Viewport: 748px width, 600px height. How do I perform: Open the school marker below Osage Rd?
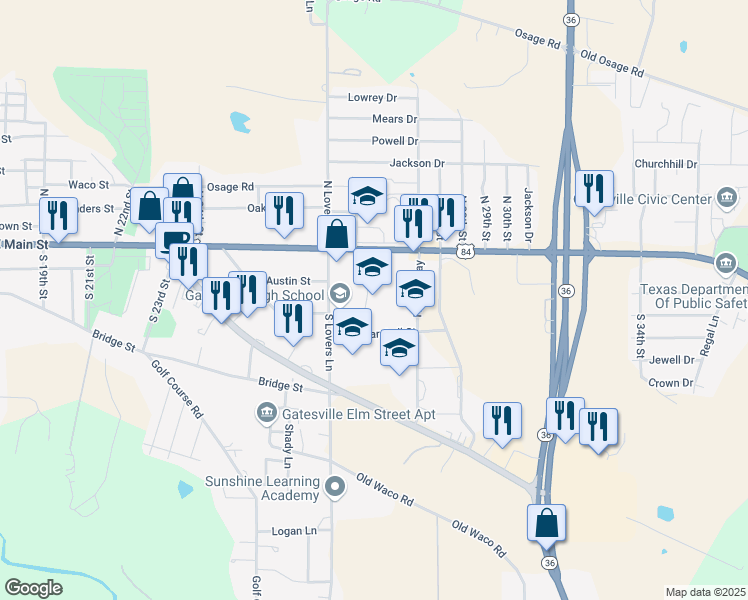[x=367, y=199]
